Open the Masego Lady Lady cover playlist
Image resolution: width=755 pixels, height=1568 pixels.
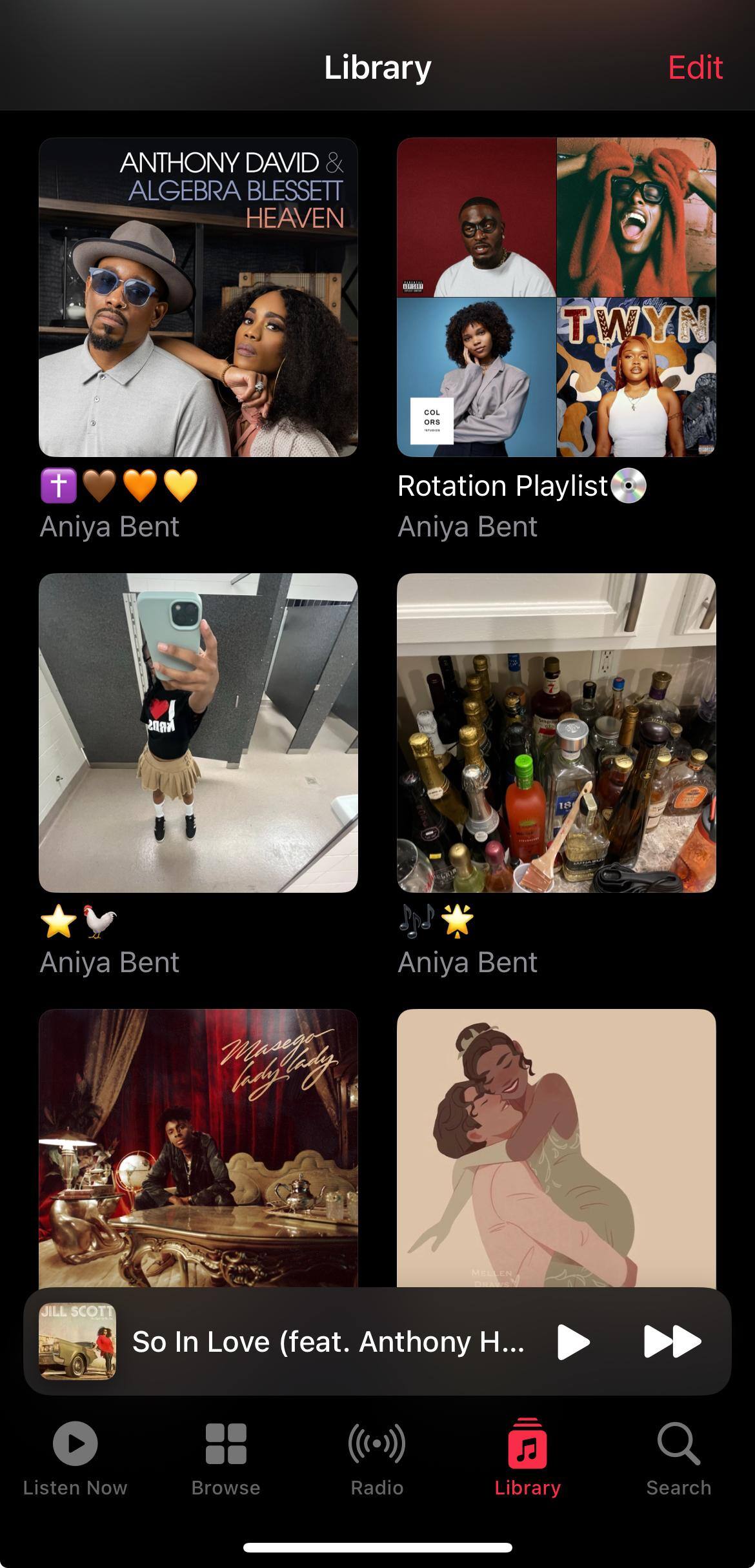[198, 1149]
